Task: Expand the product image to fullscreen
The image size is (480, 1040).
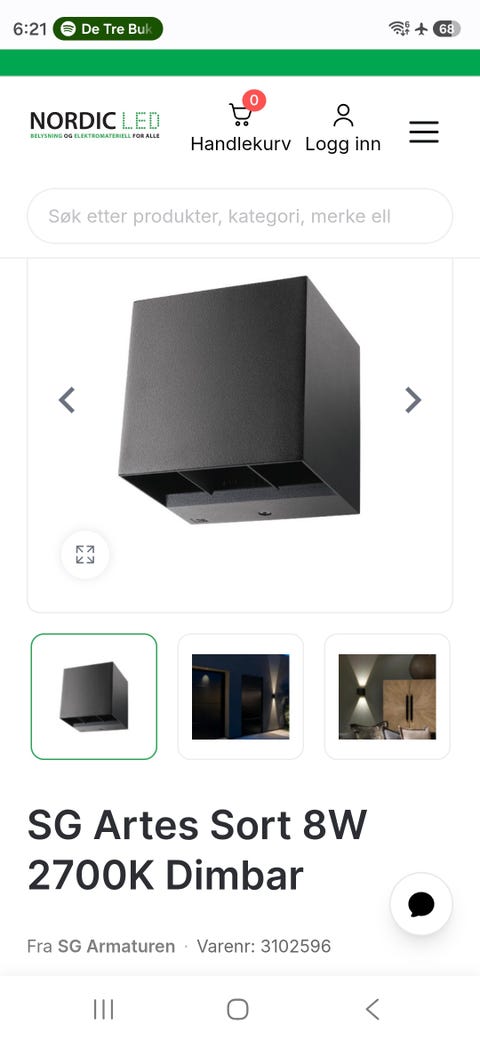Action: pyautogui.click(x=85, y=554)
